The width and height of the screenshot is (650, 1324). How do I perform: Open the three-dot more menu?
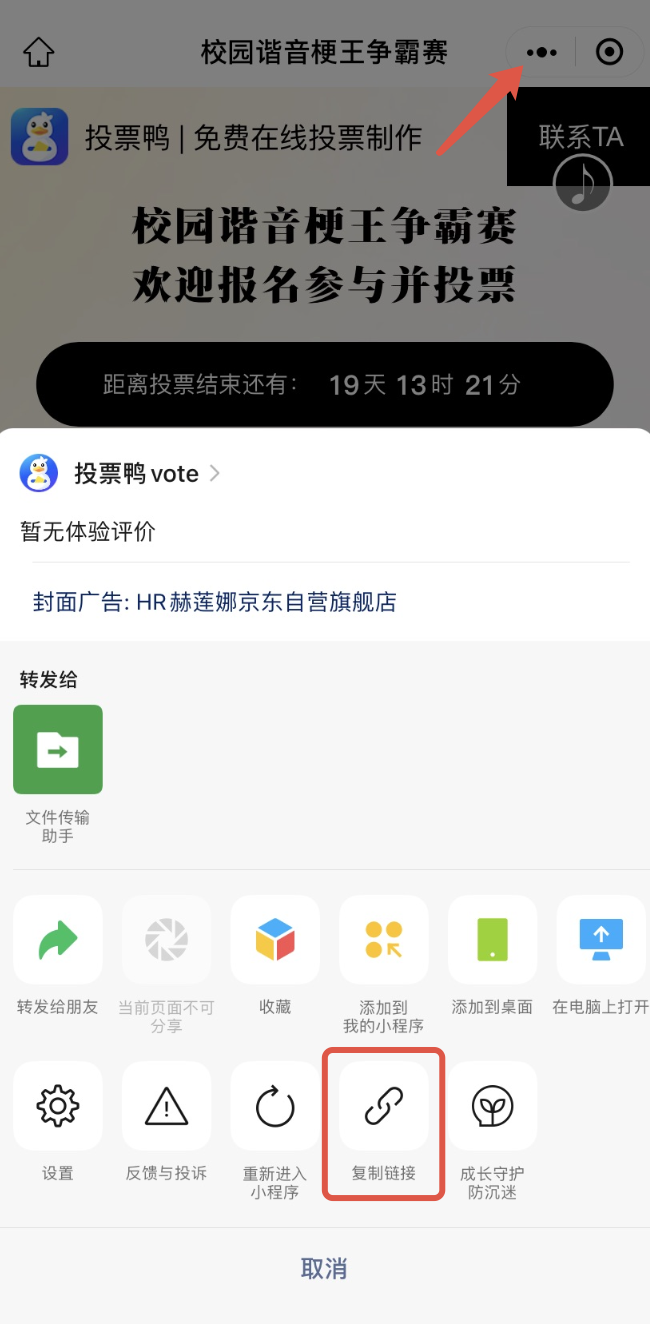(x=541, y=52)
